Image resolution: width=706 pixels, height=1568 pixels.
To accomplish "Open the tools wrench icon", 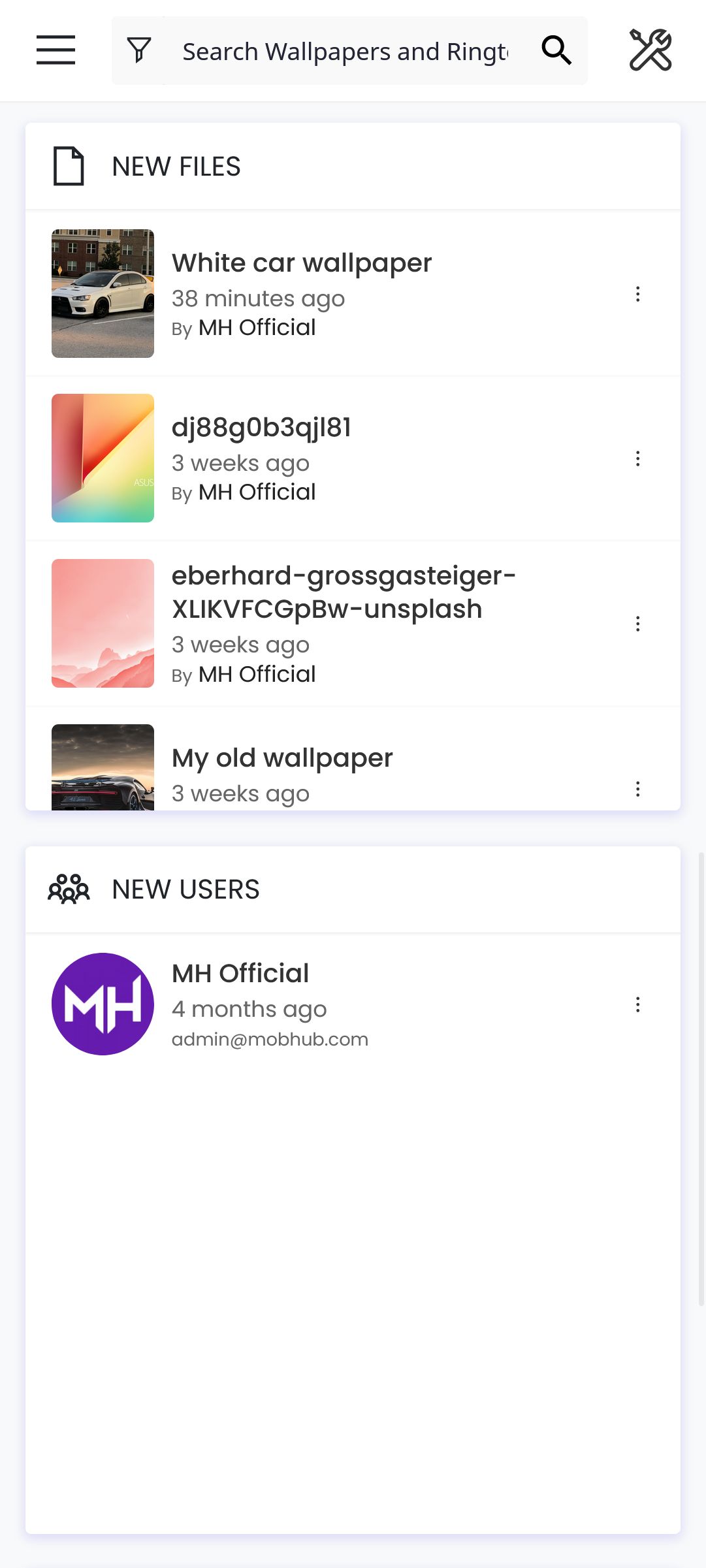I will [x=650, y=50].
